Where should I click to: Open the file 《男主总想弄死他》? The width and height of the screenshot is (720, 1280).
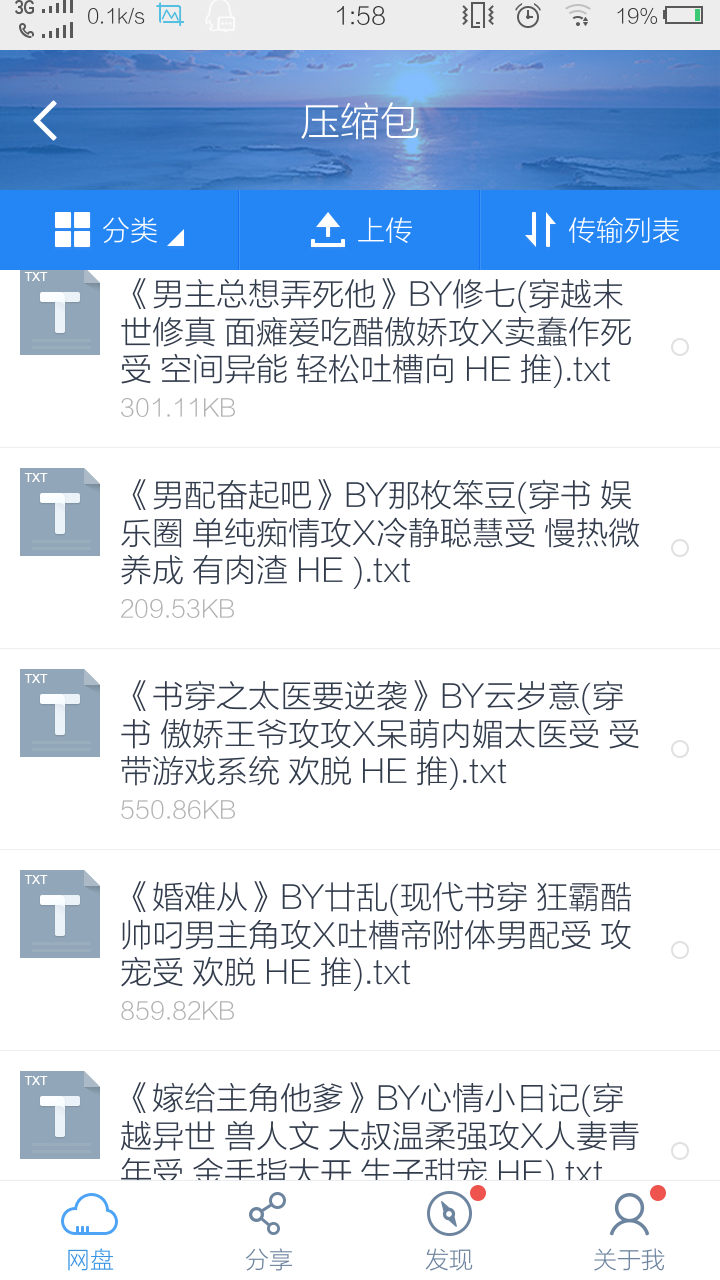coord(375,333)
